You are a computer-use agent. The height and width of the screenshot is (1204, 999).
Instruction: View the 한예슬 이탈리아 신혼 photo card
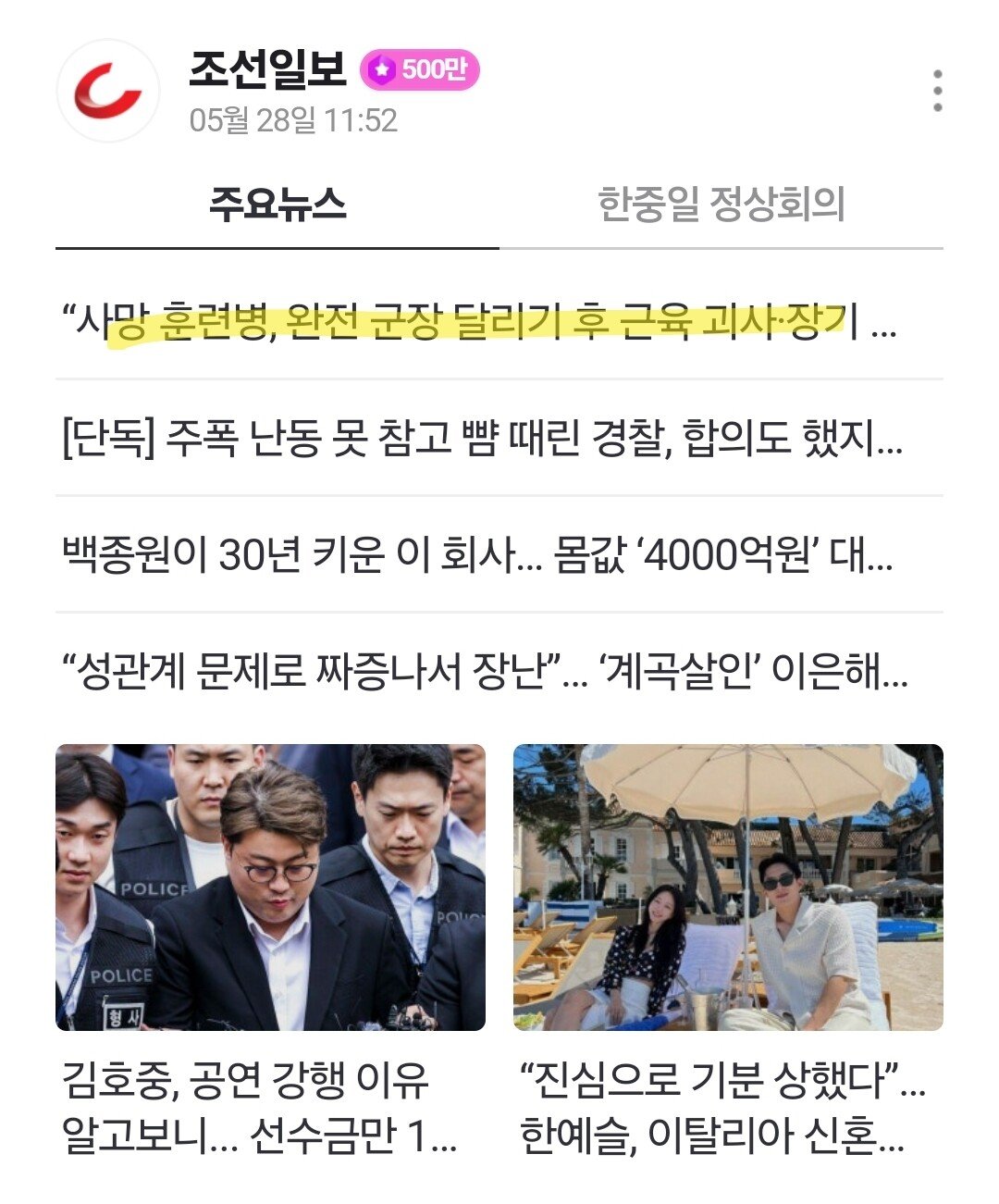pyautogui.click(x=728, y=887)
